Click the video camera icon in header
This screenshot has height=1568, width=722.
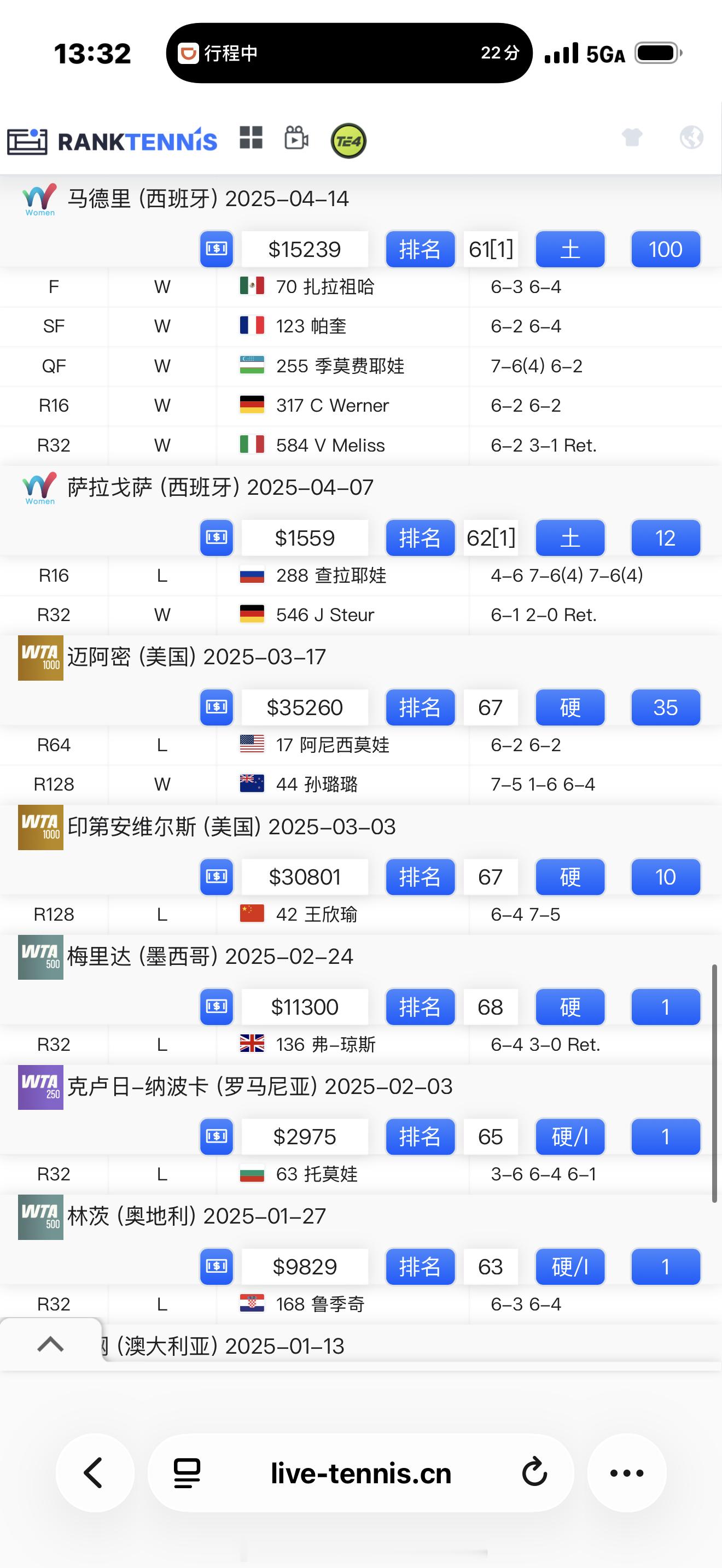(x=296, y=138)
